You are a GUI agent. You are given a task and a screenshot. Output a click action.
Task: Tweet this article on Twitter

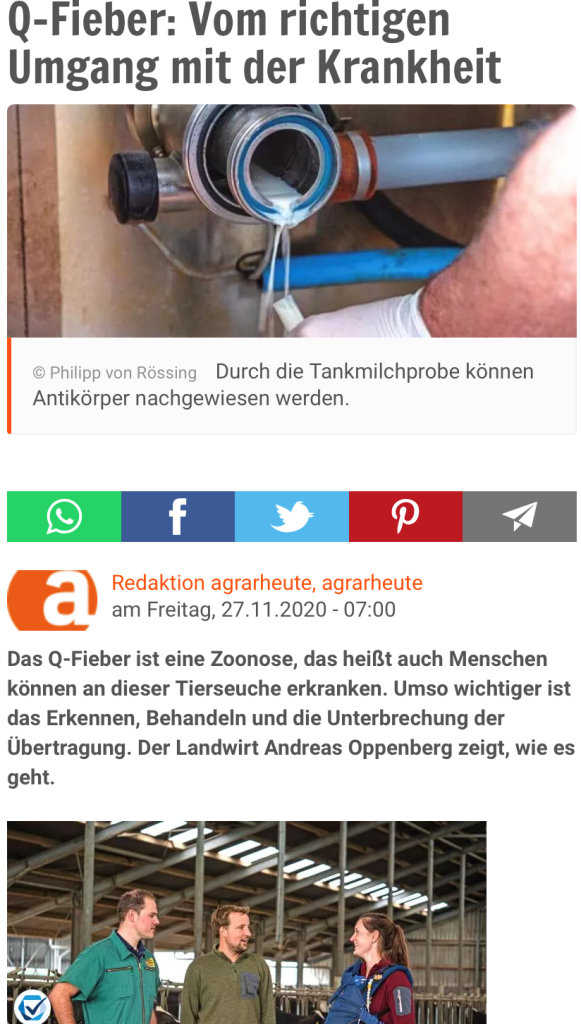click(292, 516)
